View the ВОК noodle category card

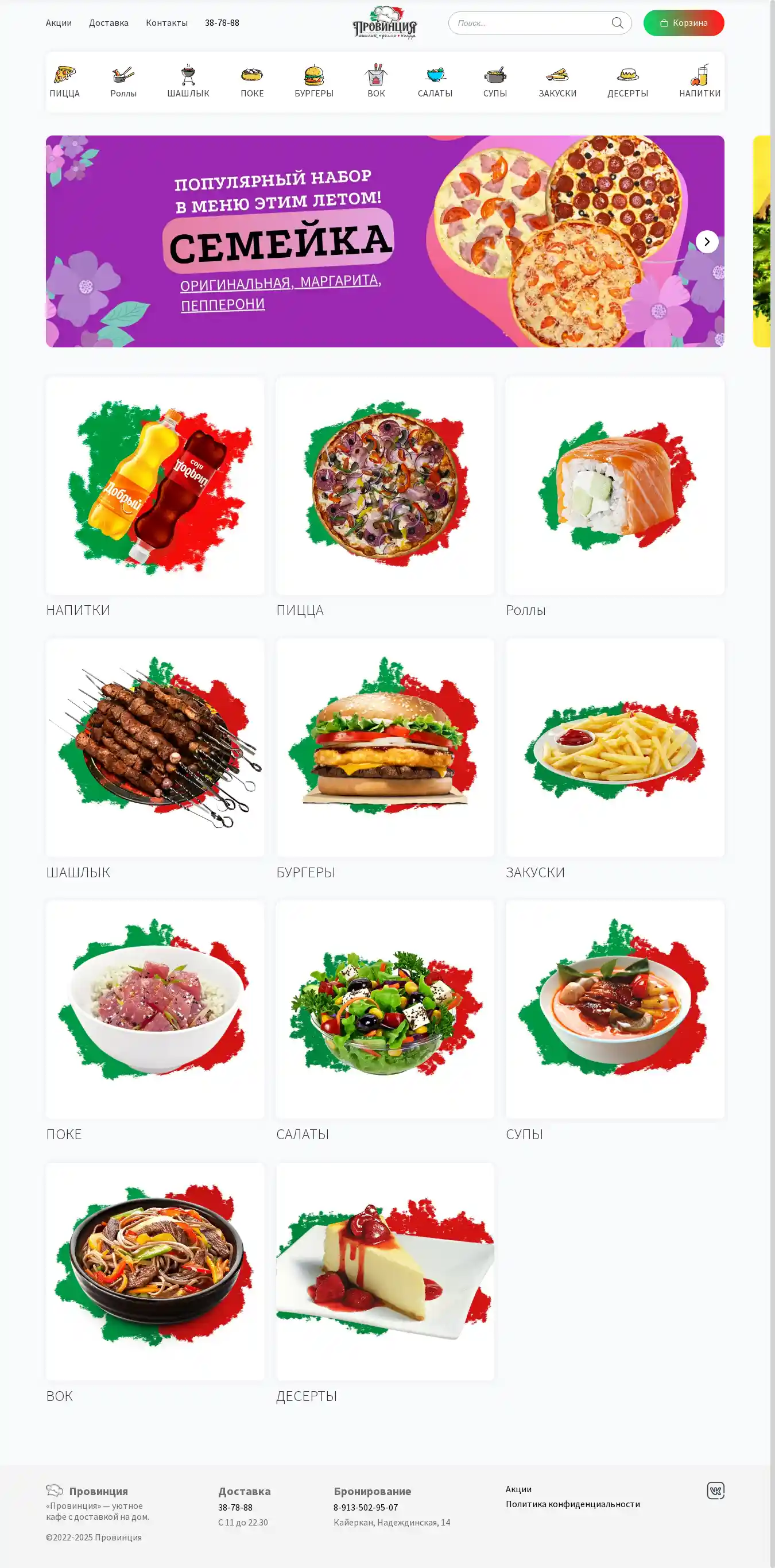point(154,1271)
